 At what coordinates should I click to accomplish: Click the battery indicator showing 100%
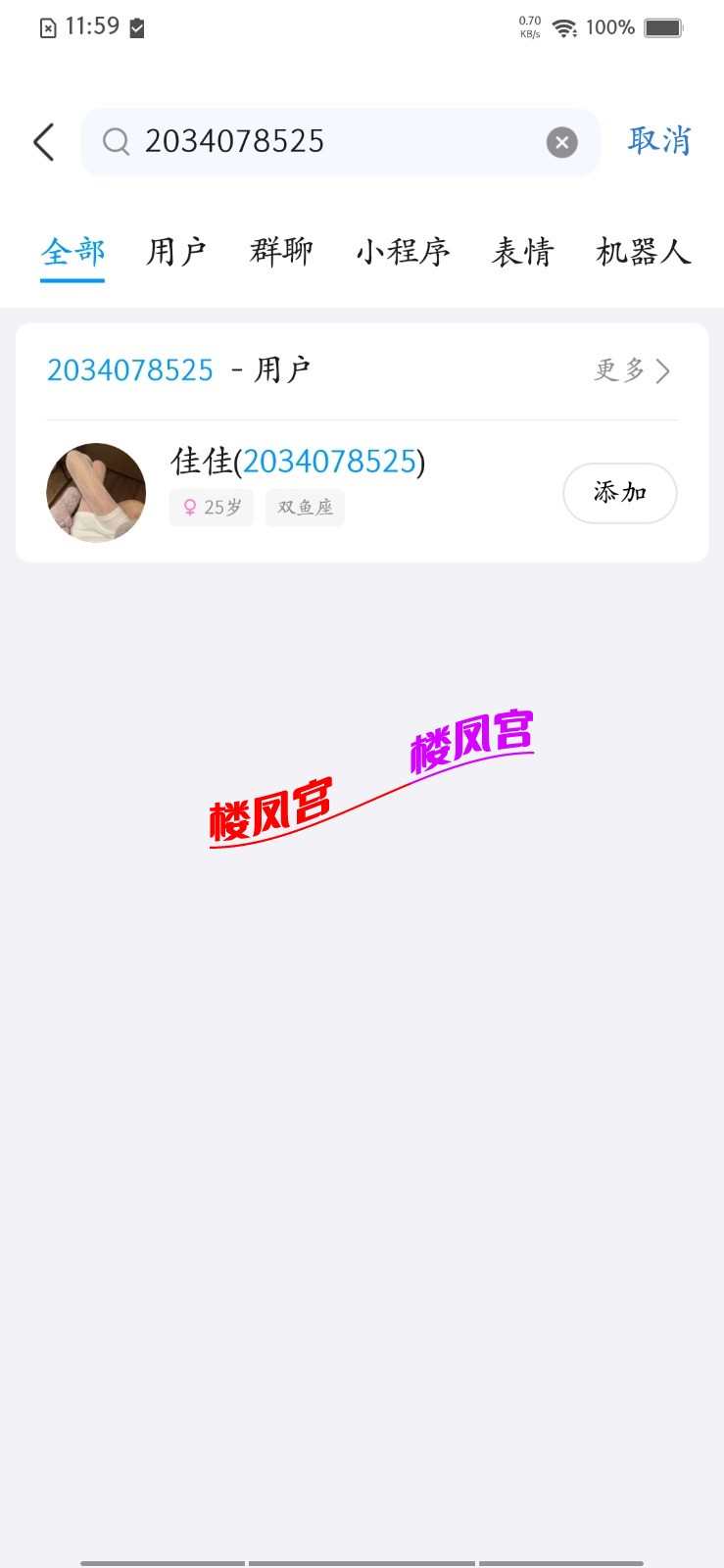click(x=662, y=26)
